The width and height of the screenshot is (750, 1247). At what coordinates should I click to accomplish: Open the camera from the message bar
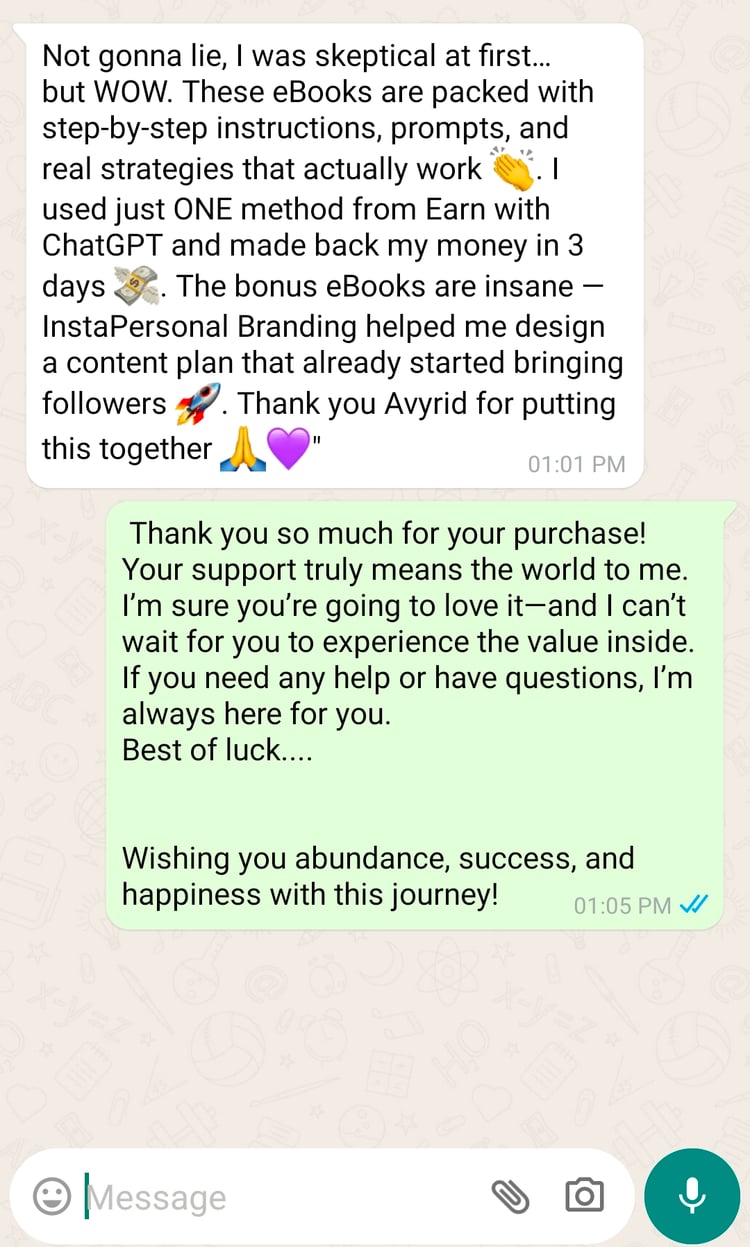click(584, 1196)
